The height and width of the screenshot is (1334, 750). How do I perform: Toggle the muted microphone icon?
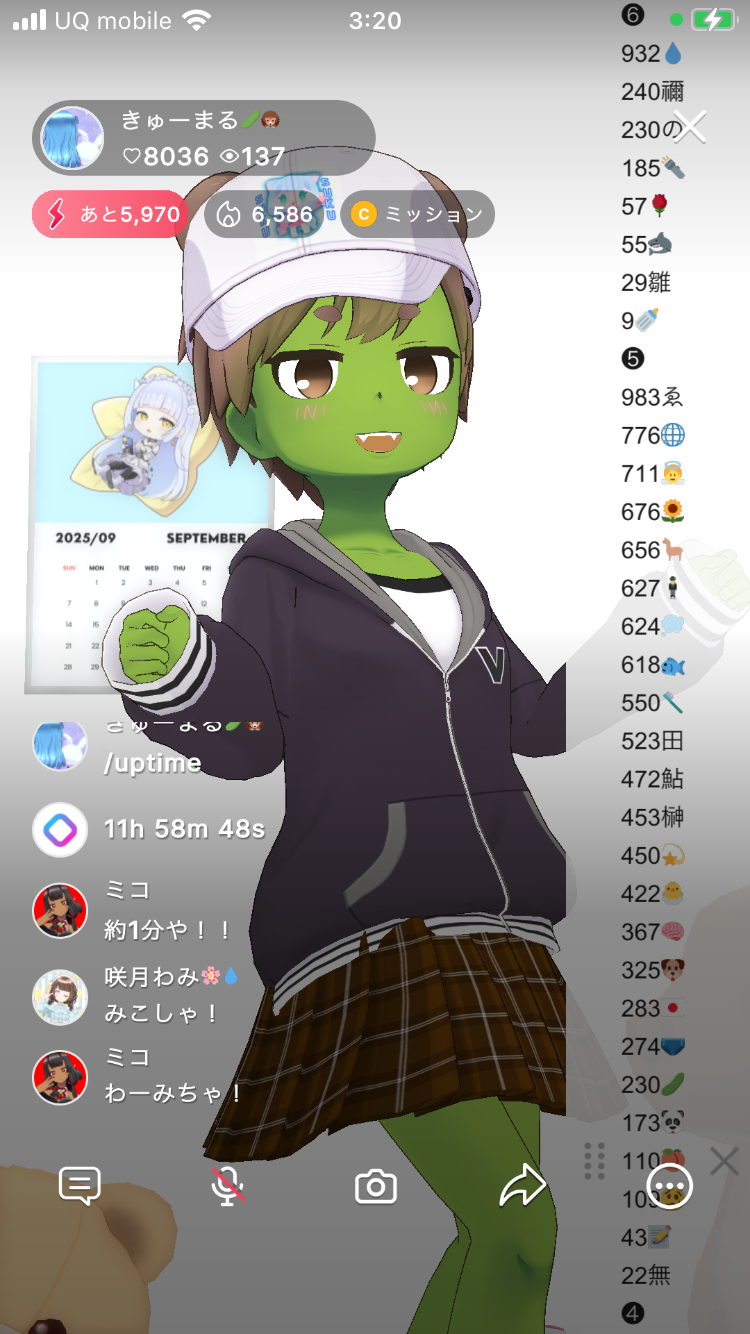[228, 1186]
